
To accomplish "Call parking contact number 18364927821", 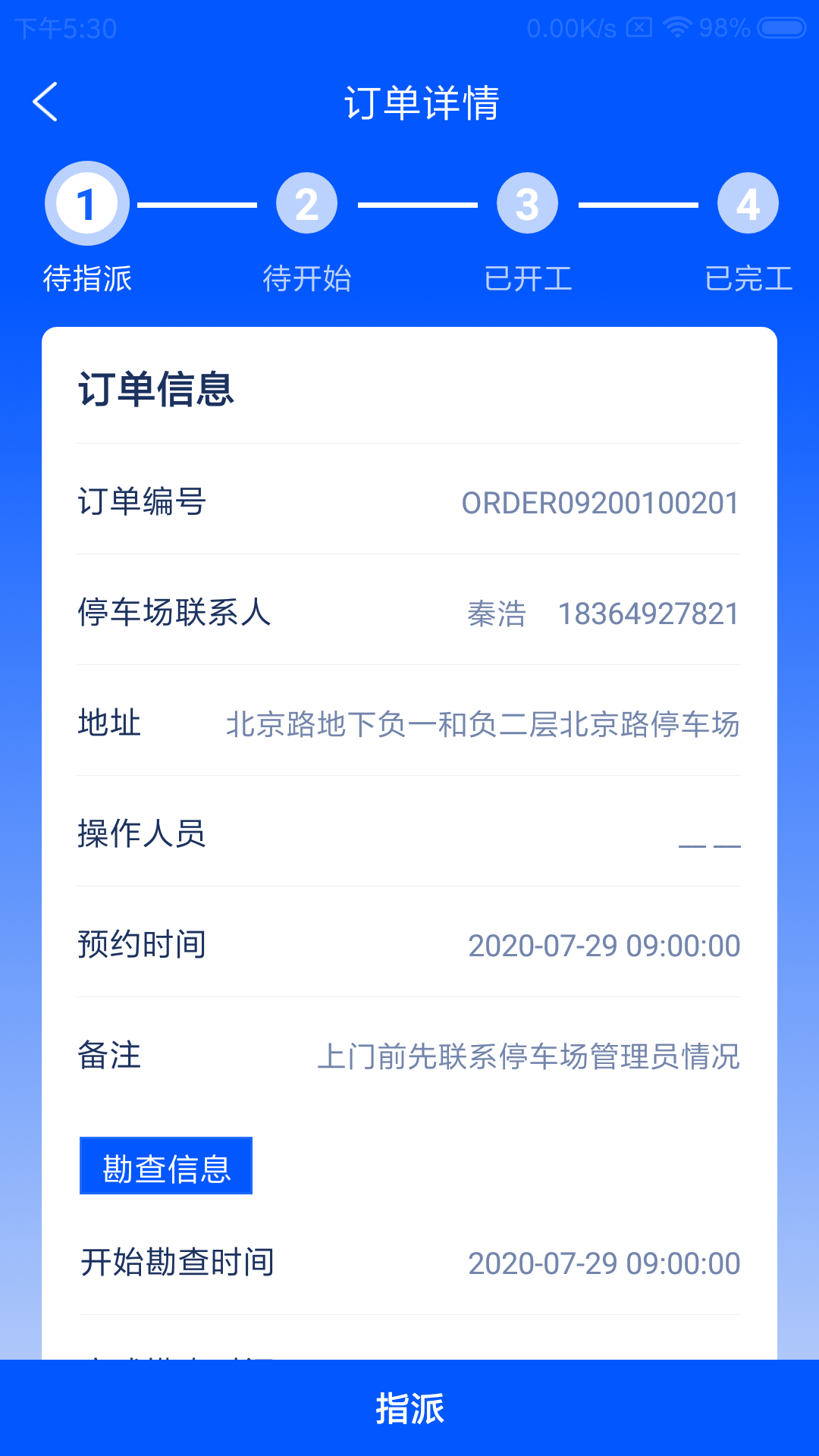I will point(648,613).
